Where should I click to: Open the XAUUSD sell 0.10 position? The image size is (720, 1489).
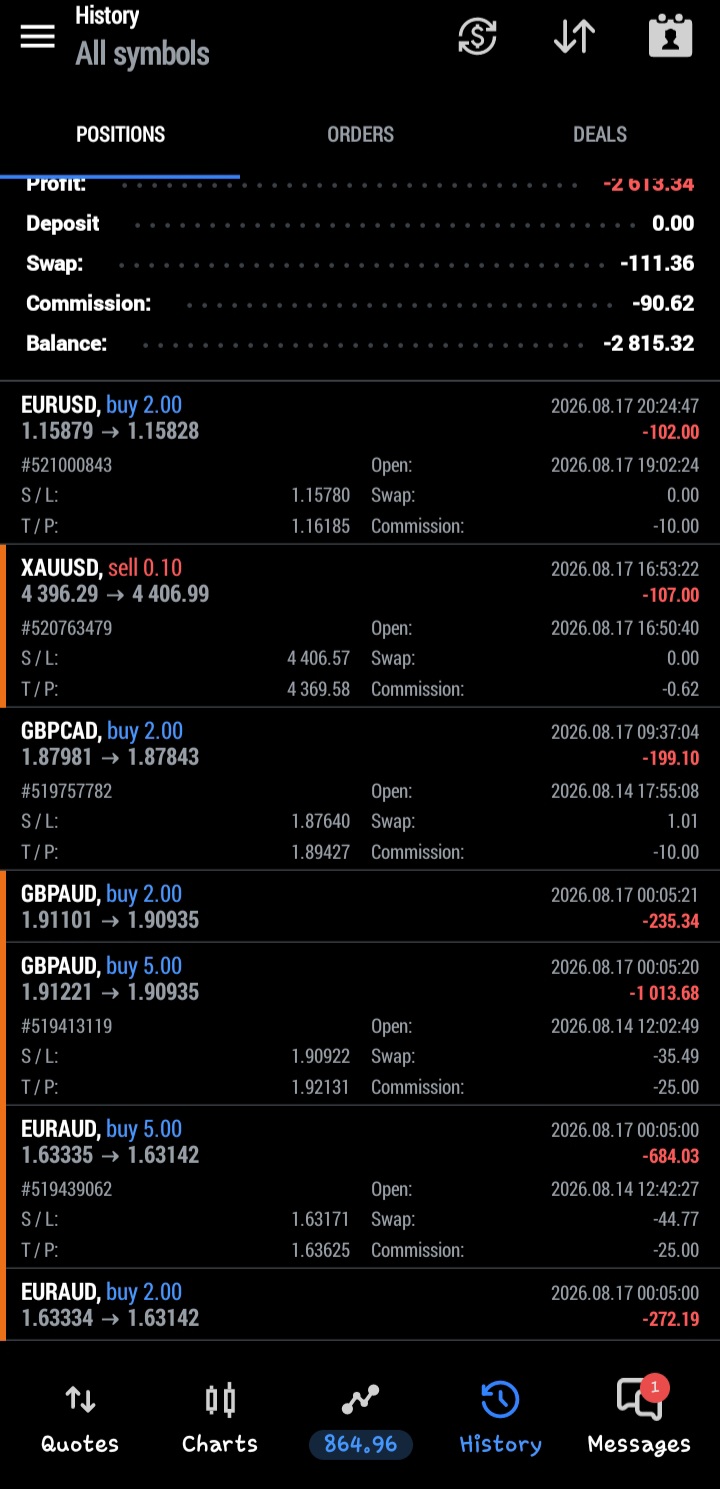[x=360, y=626]
